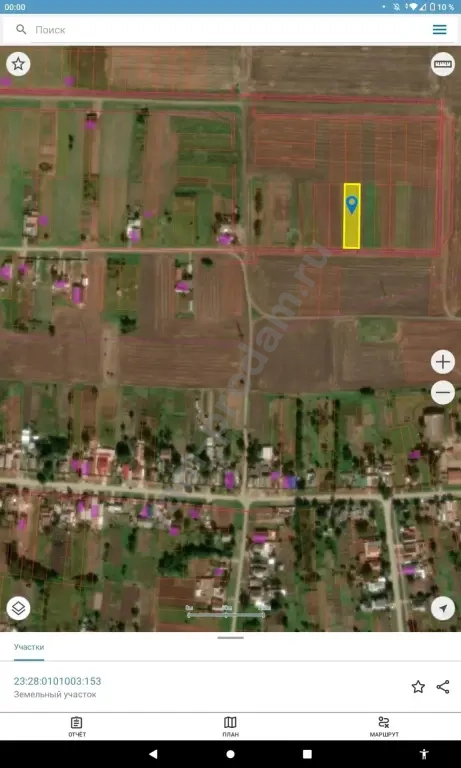Go back using system navigation
This screenshot has height=768, width=461.
pyautogui.click(x=153, y=754)
